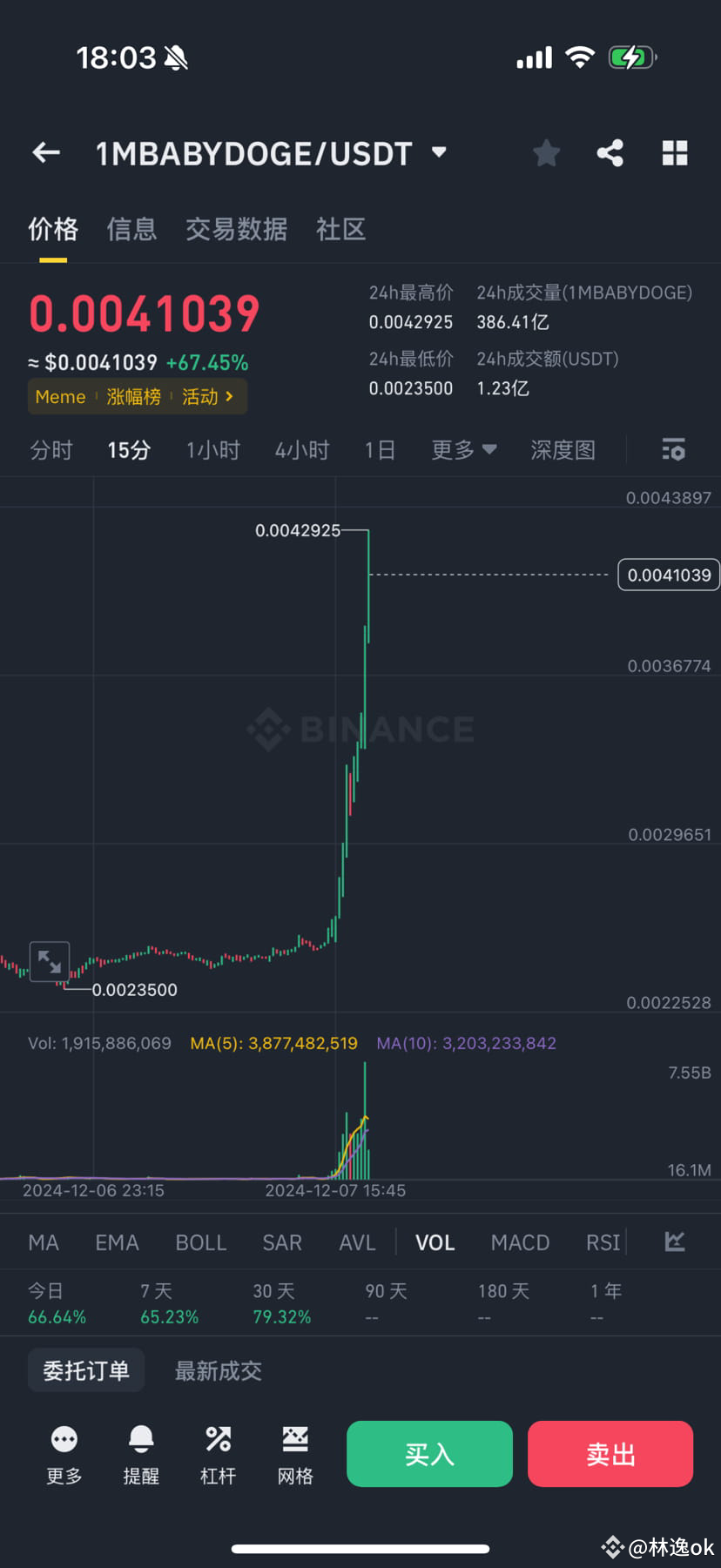
Task: Share this trading pair
Action: pos(610,153)
